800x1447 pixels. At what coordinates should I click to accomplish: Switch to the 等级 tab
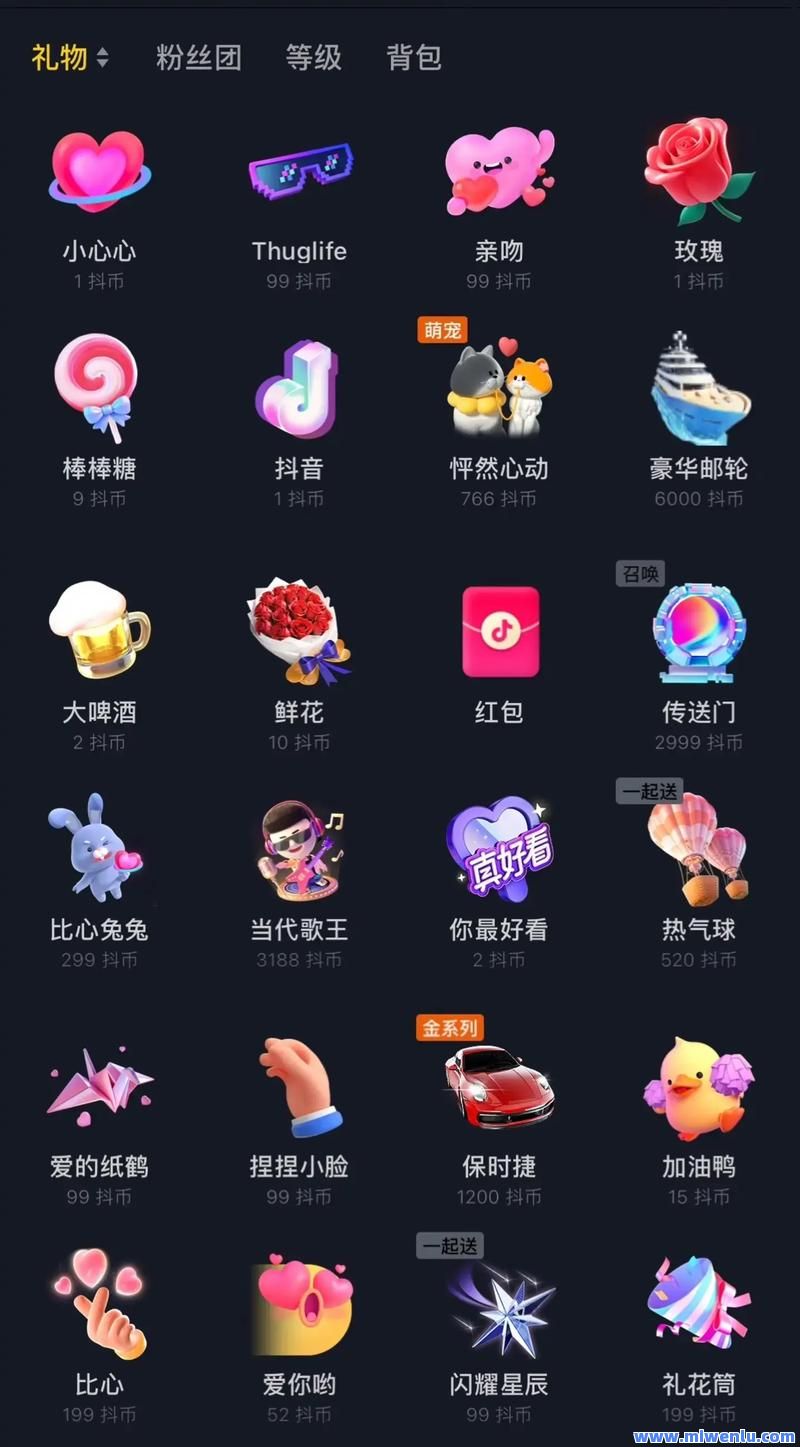(x=314, y=58)
